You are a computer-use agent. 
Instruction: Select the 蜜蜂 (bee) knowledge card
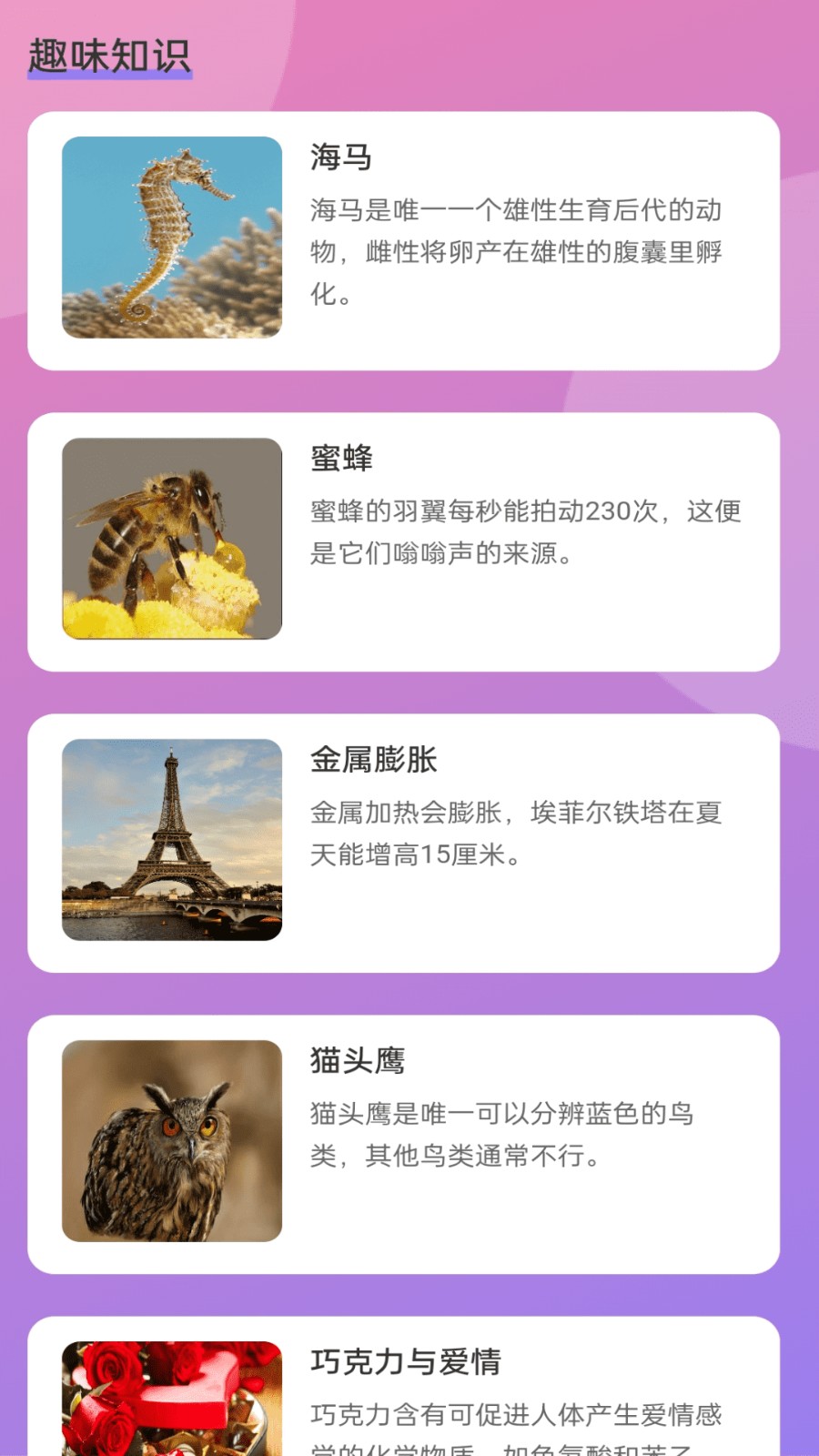coord(403,542)
